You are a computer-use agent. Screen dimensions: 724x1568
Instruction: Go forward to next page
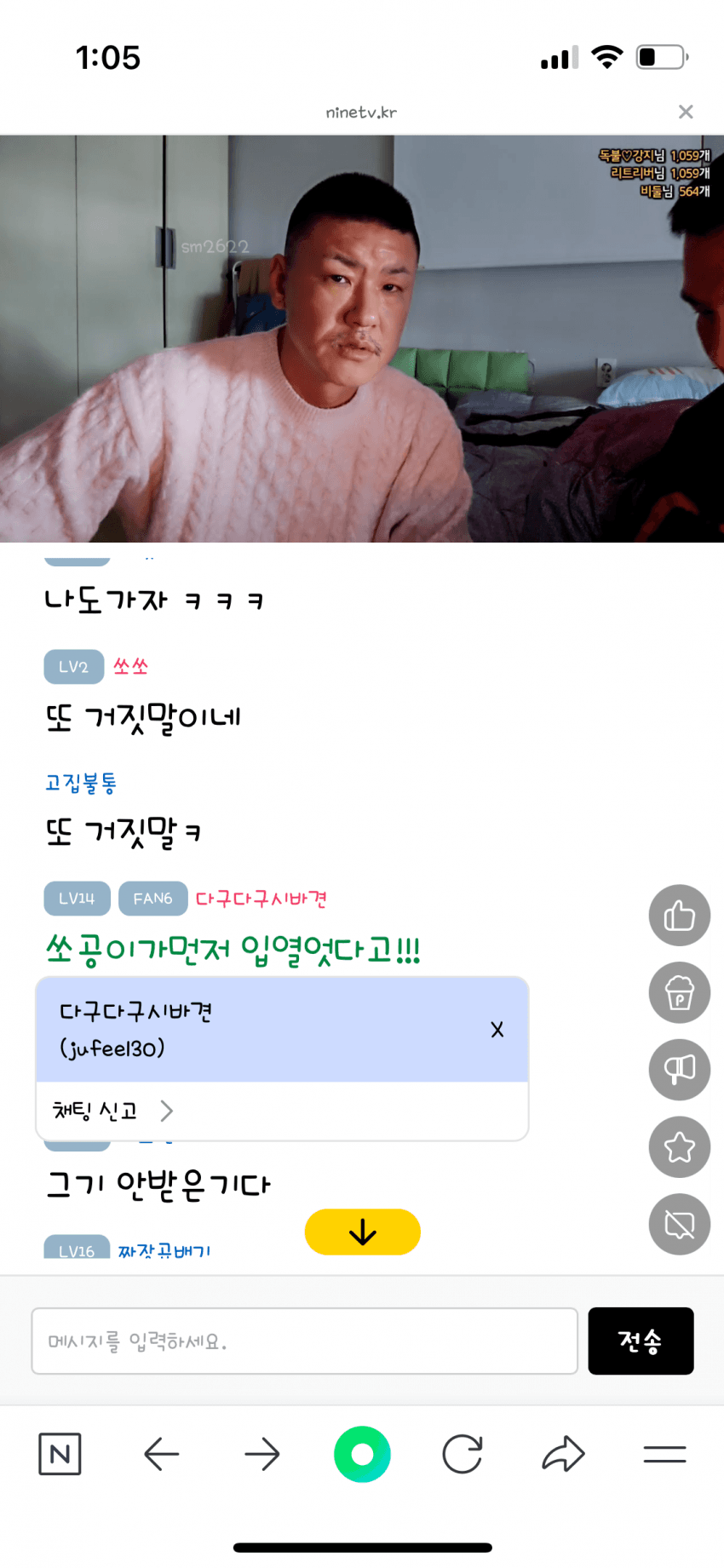click(x=261, y=1454)
